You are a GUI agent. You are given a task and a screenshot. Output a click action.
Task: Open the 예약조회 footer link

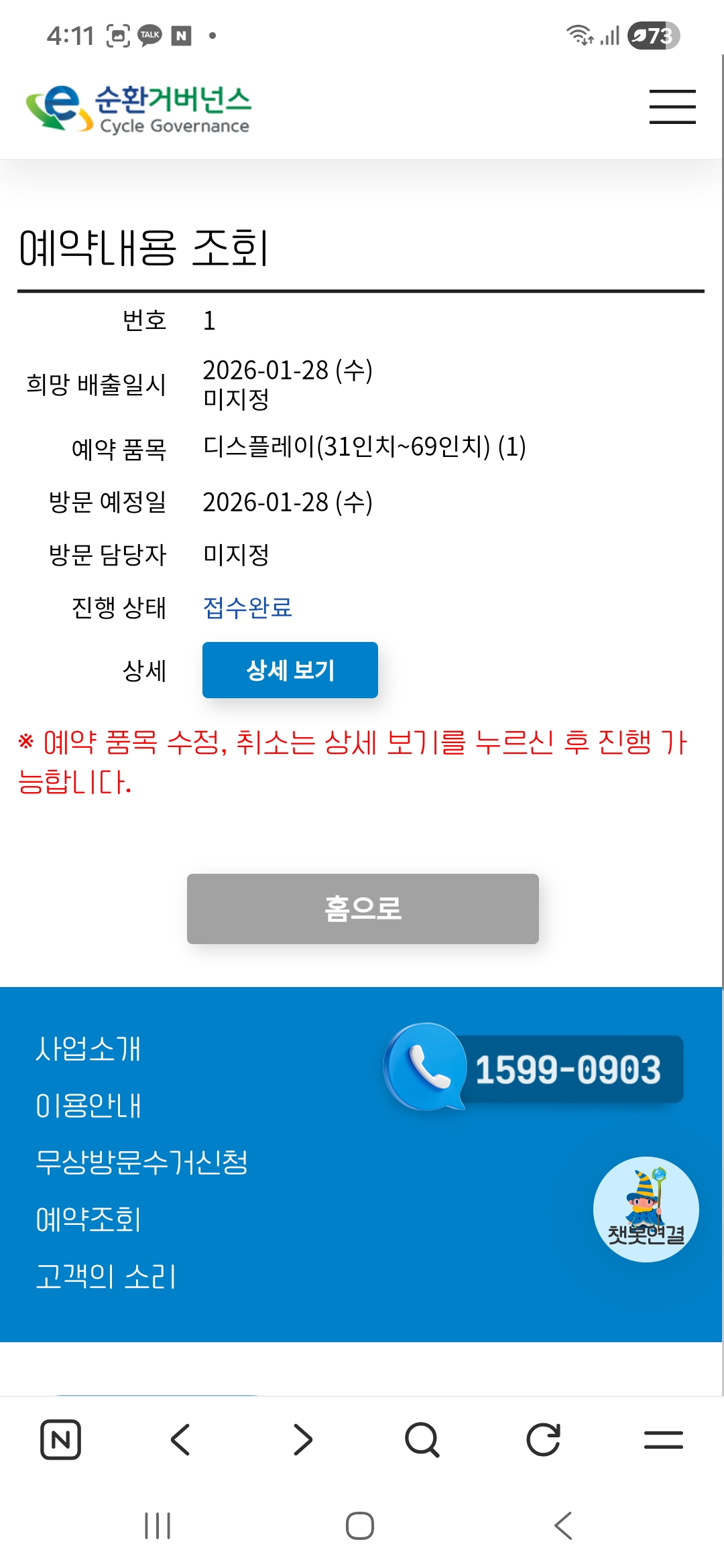pyautogui.click(x=88, y=1219)
